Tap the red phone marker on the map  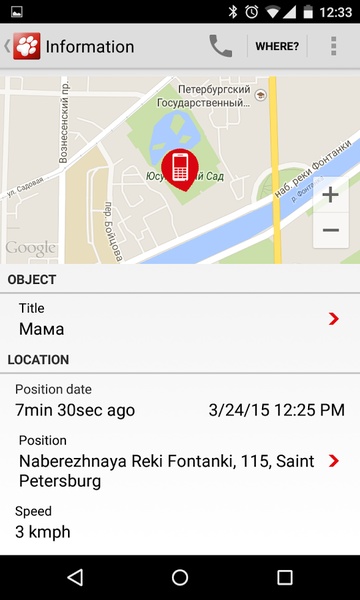180,170
